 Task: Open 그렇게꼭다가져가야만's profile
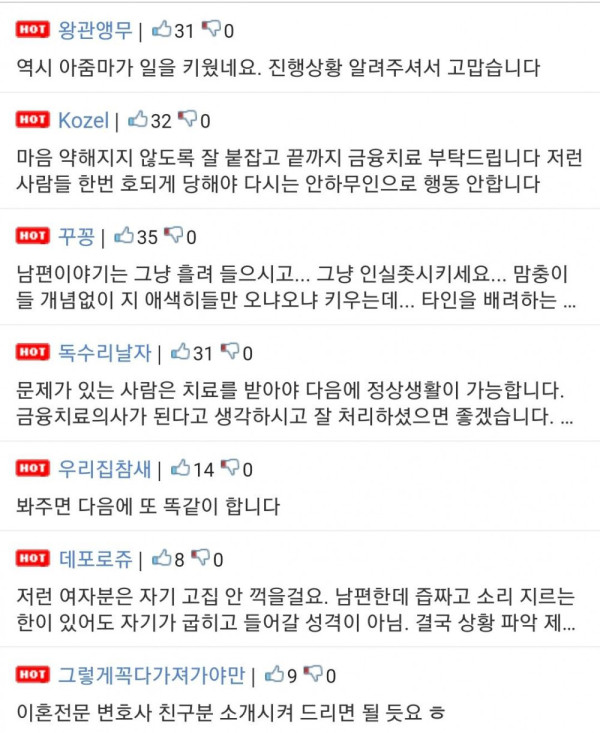tap(152, 675)
